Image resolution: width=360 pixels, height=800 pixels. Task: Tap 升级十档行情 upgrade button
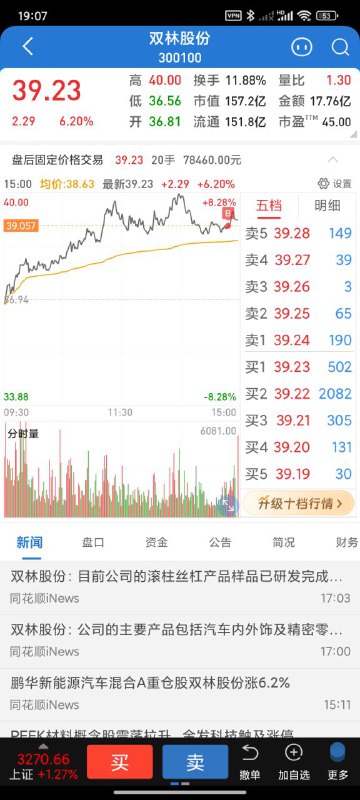click(298, 504)
